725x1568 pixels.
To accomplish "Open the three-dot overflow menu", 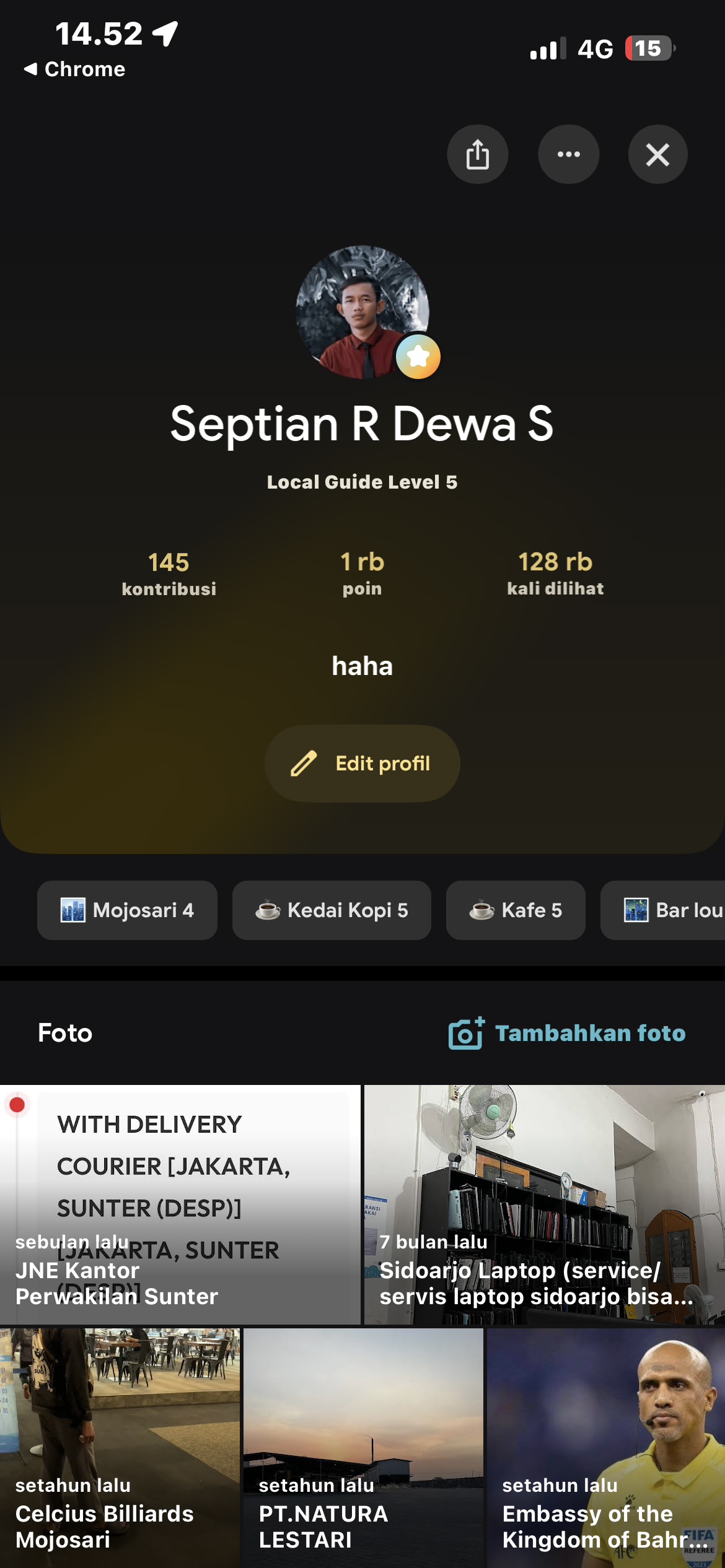I will point(568,154).
